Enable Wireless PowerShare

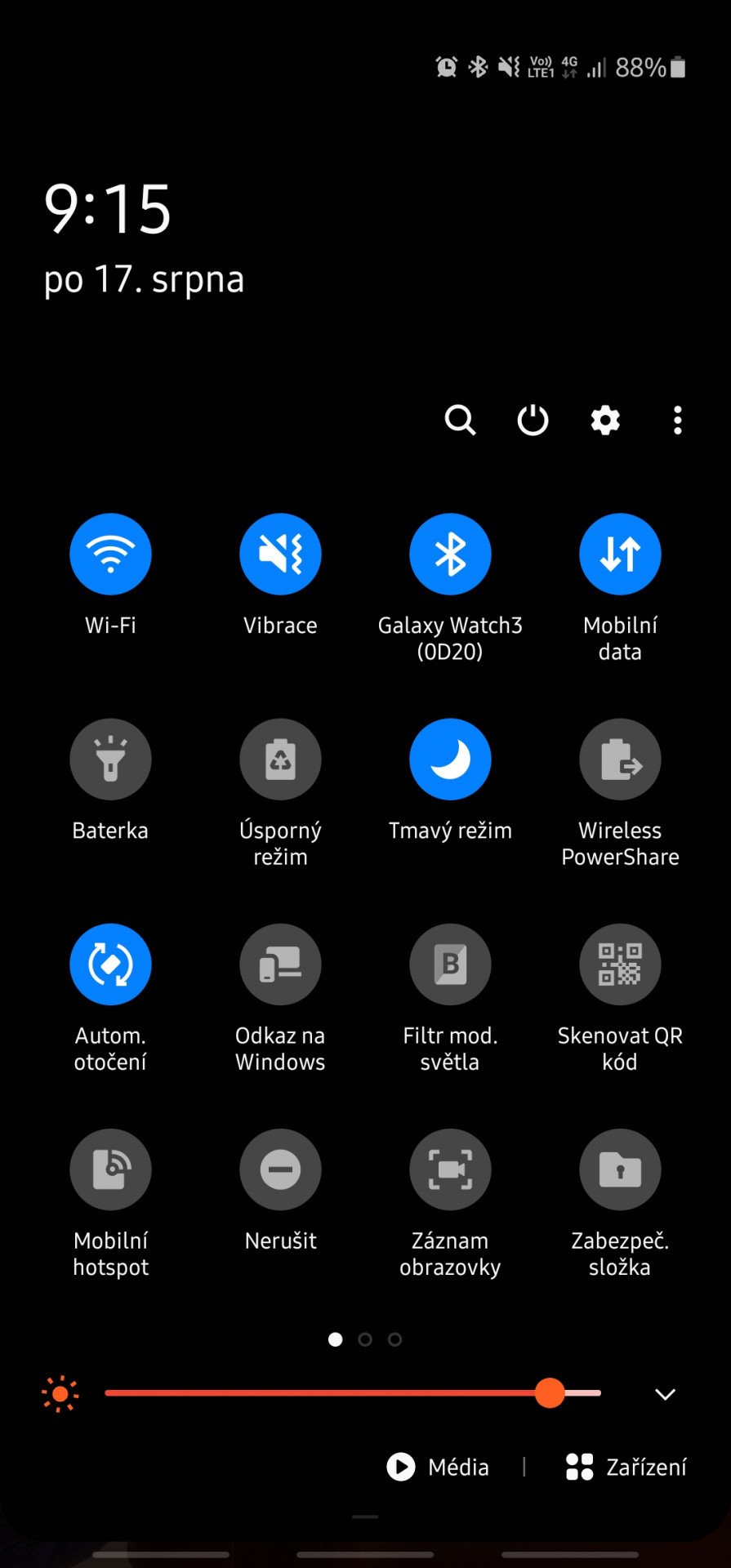pos(620,759)
